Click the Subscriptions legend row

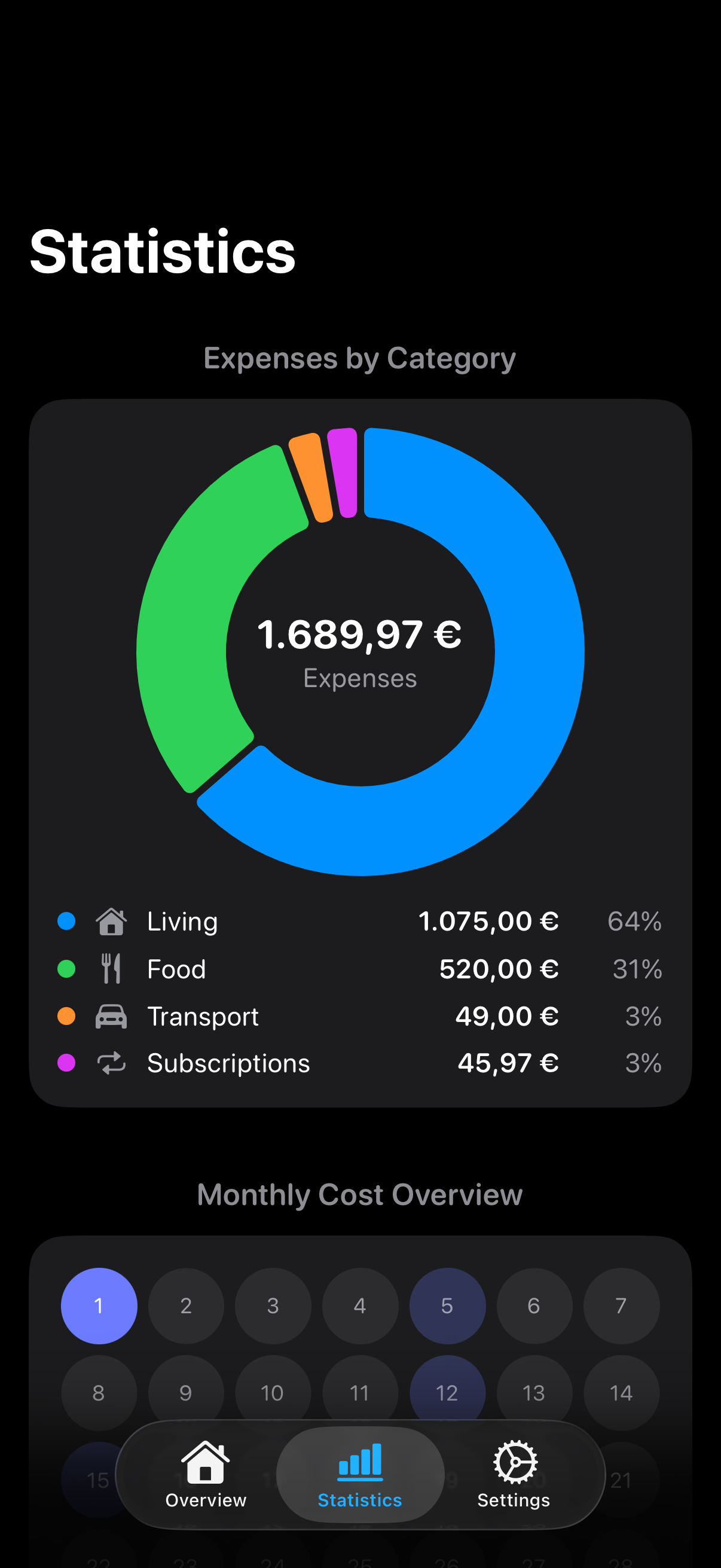360,1063
